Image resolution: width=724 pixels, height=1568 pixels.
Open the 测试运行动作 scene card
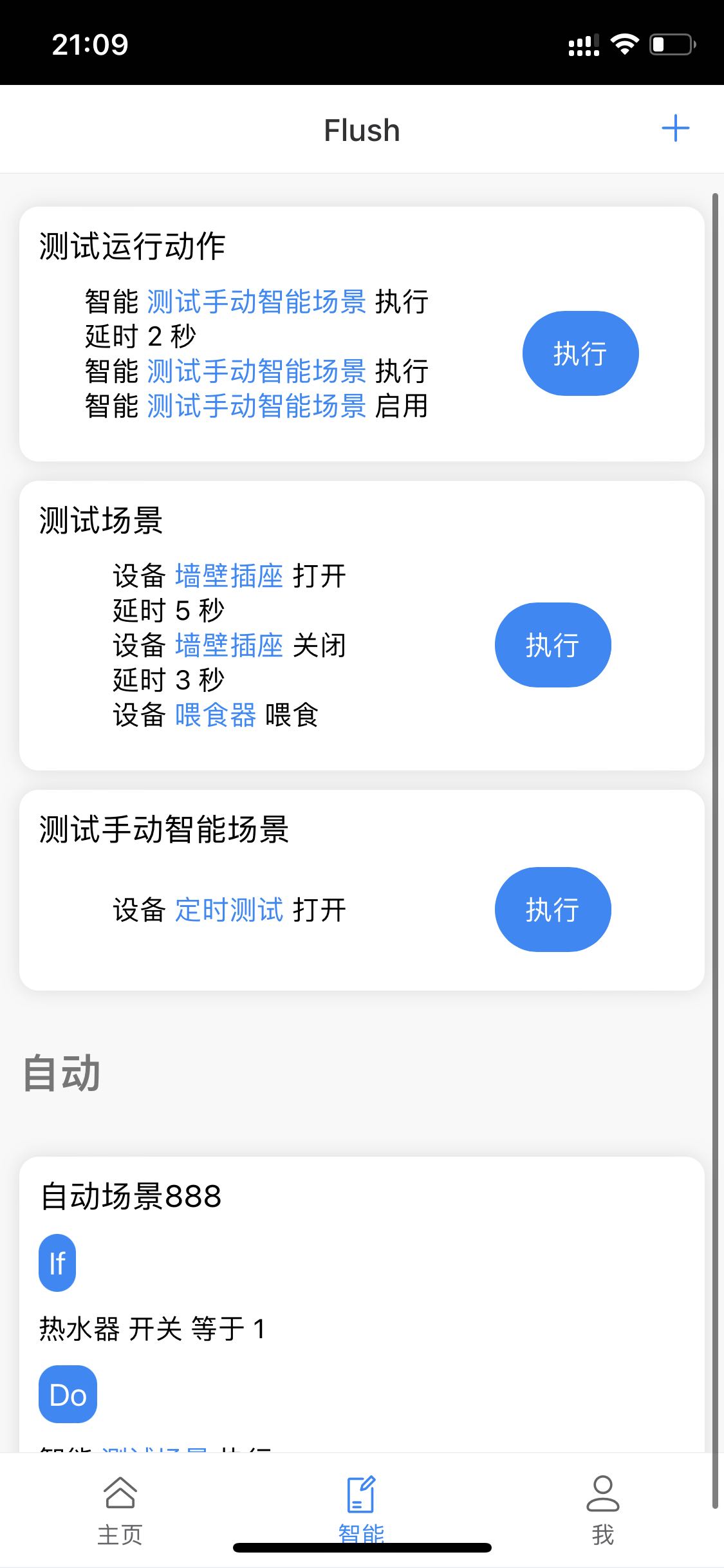pyautogui.click(x=132, y=246)
